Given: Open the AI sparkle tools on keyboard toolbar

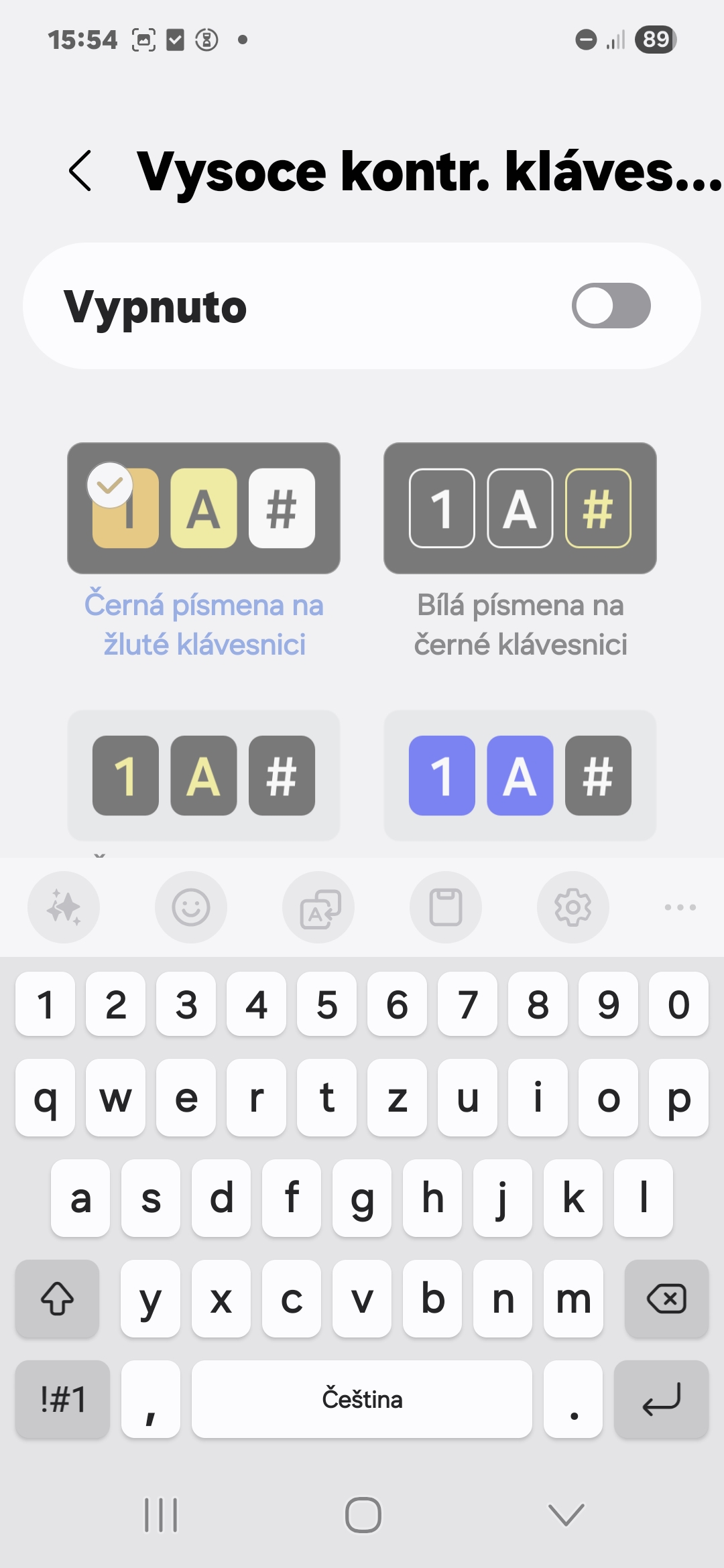Looking at the screenshot, I should pos(64,907).
